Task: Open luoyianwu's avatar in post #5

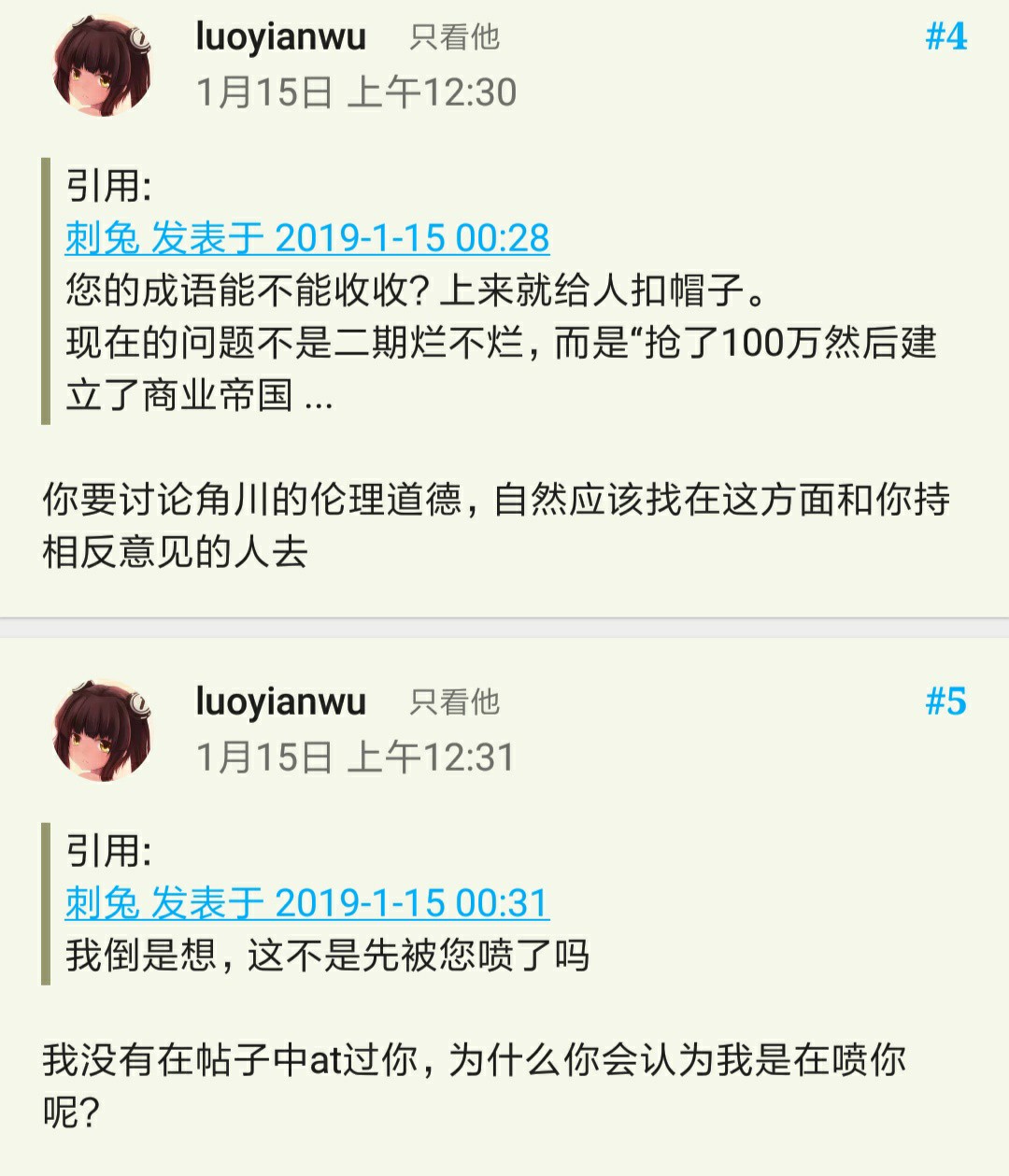Action: click(101, 731)
